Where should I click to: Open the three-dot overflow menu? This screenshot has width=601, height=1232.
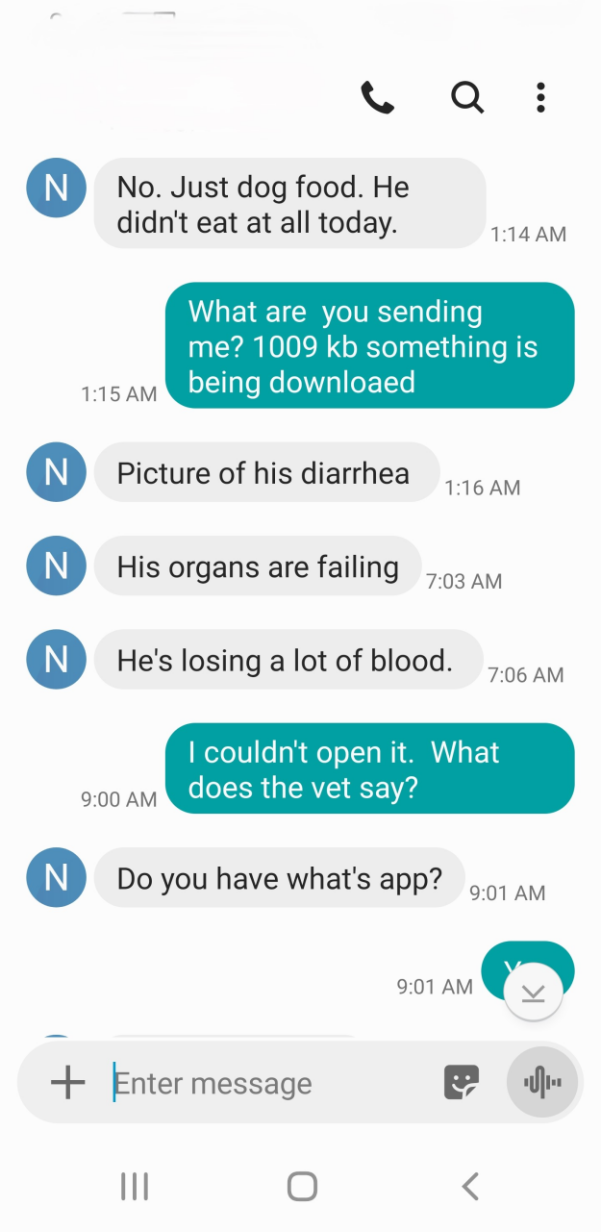(x=540, y=98)
